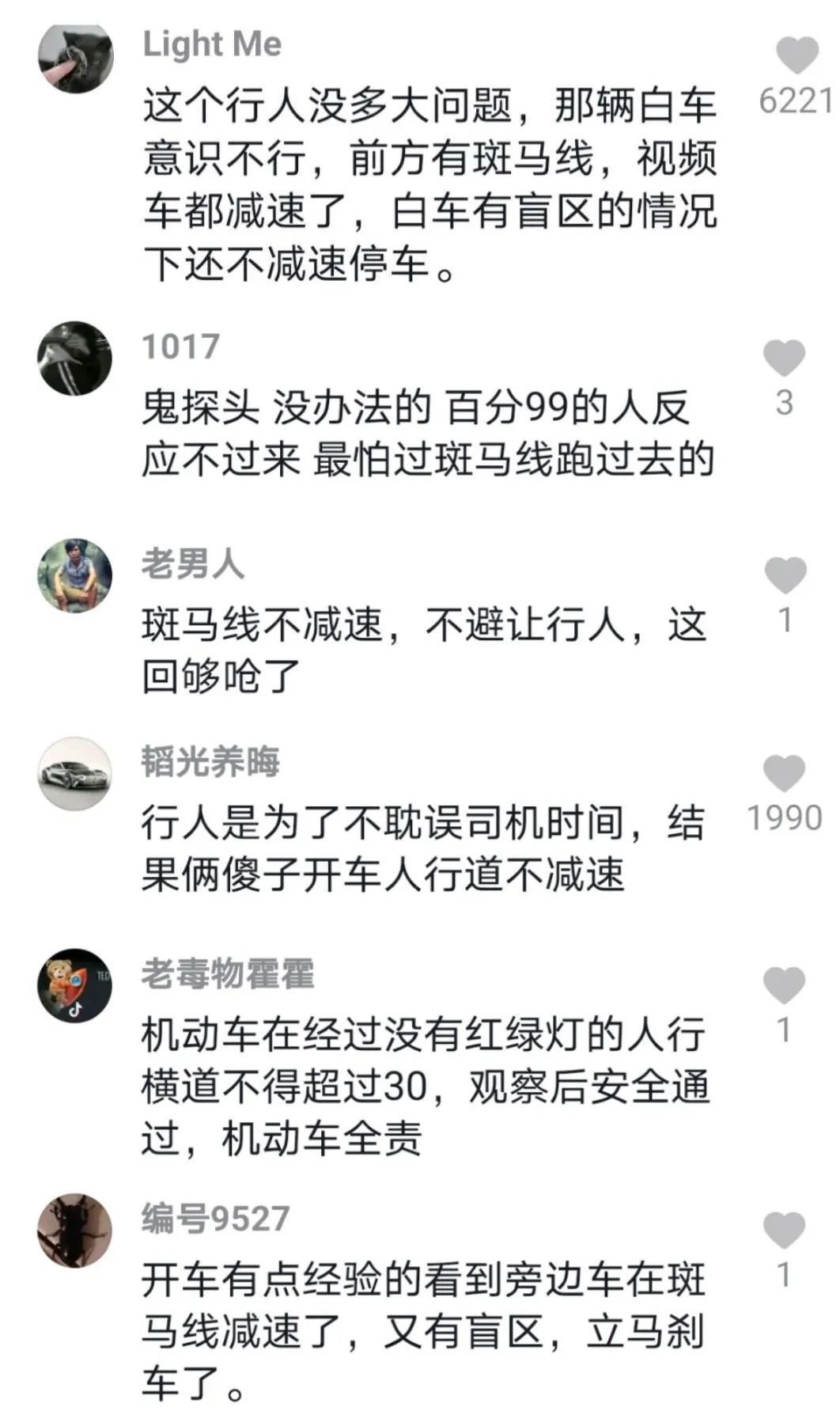Like 老毒物霍霍's comment
The height and width of the screenshot is (1426, 840).
pyautogui.click(x=784, y=985)
